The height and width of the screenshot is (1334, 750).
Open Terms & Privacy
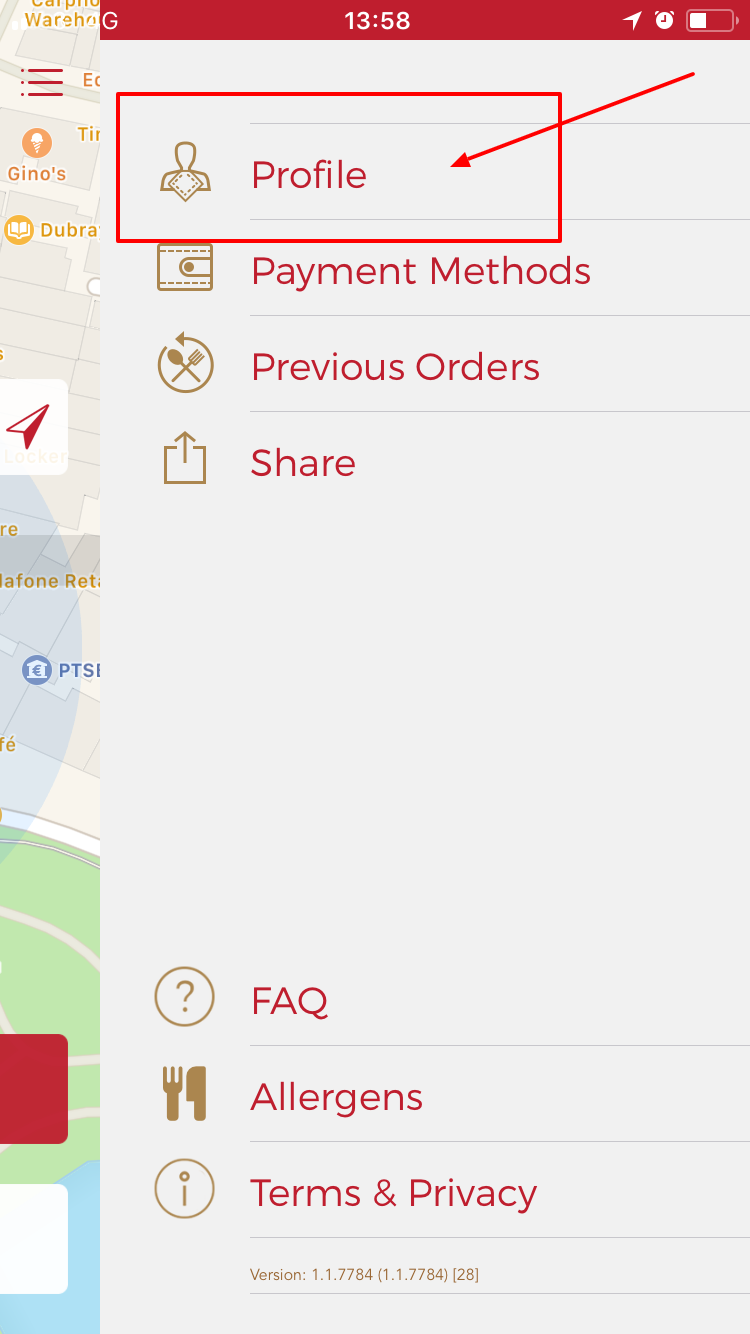(425, 1190)
